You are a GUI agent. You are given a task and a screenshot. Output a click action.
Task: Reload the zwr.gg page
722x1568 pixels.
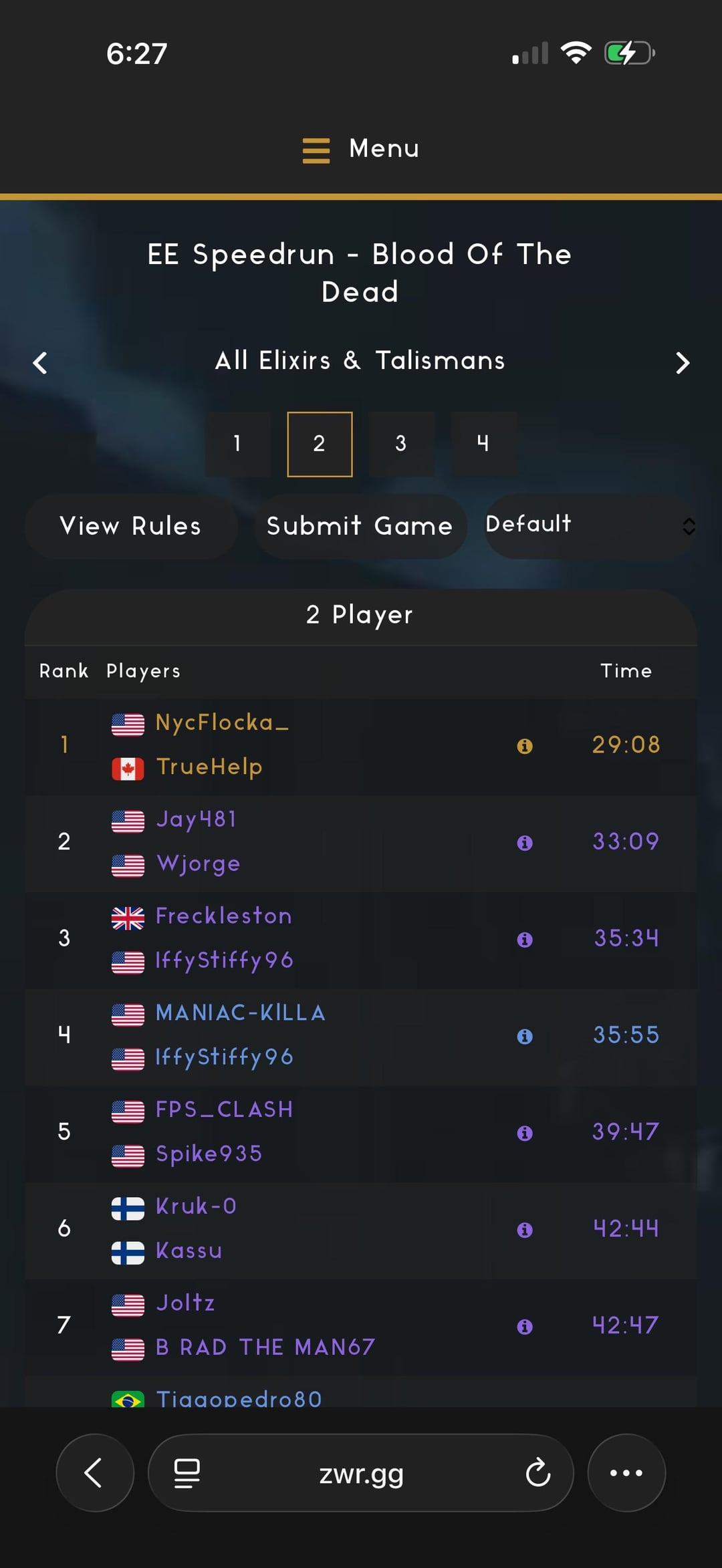click(x=538, y=1472)
